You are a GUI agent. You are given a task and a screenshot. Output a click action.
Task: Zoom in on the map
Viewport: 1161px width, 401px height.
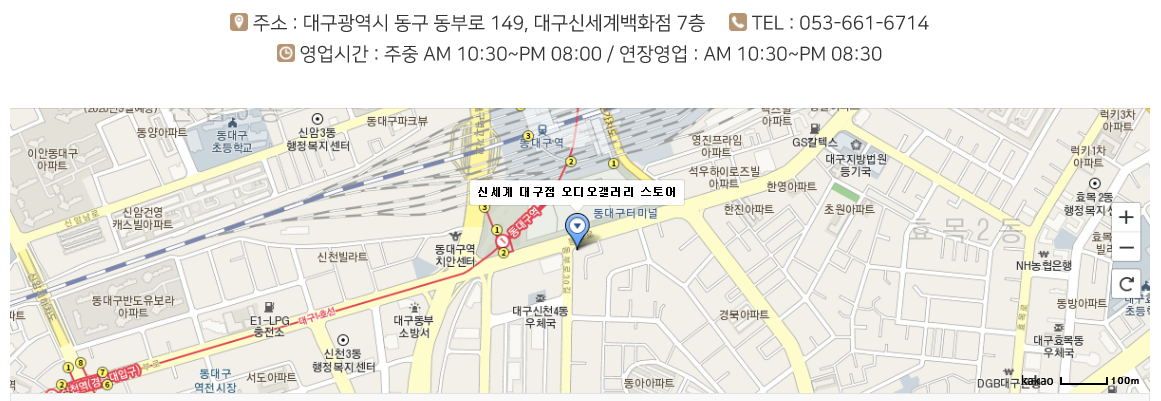tap(1126, 217)
